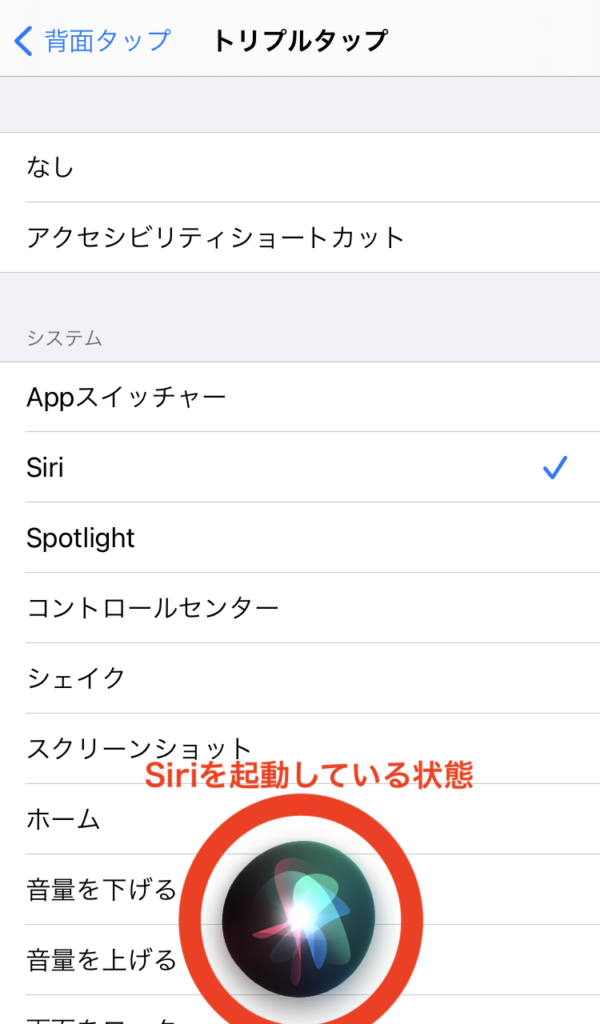
Task: Pick the シェイク option
Action: click(x=300, y=679)
